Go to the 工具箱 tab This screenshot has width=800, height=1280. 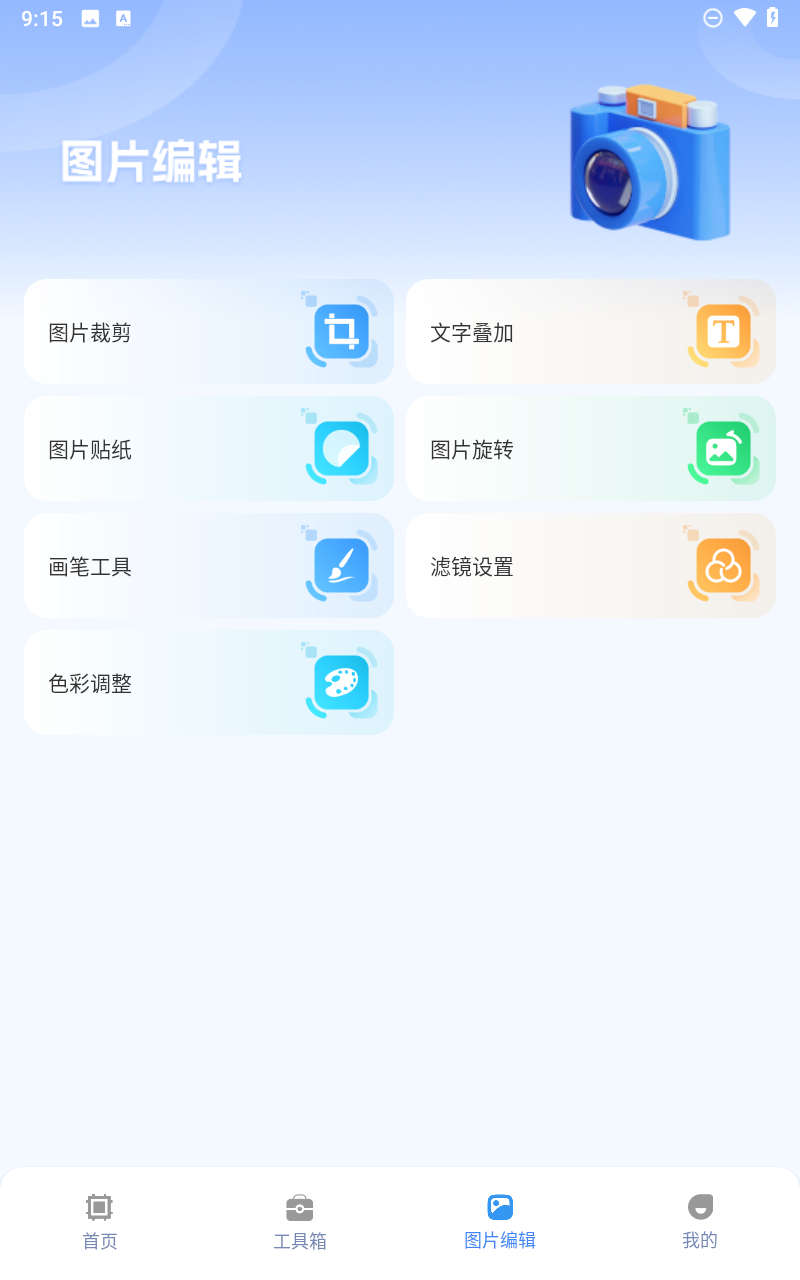[300, 1222]
